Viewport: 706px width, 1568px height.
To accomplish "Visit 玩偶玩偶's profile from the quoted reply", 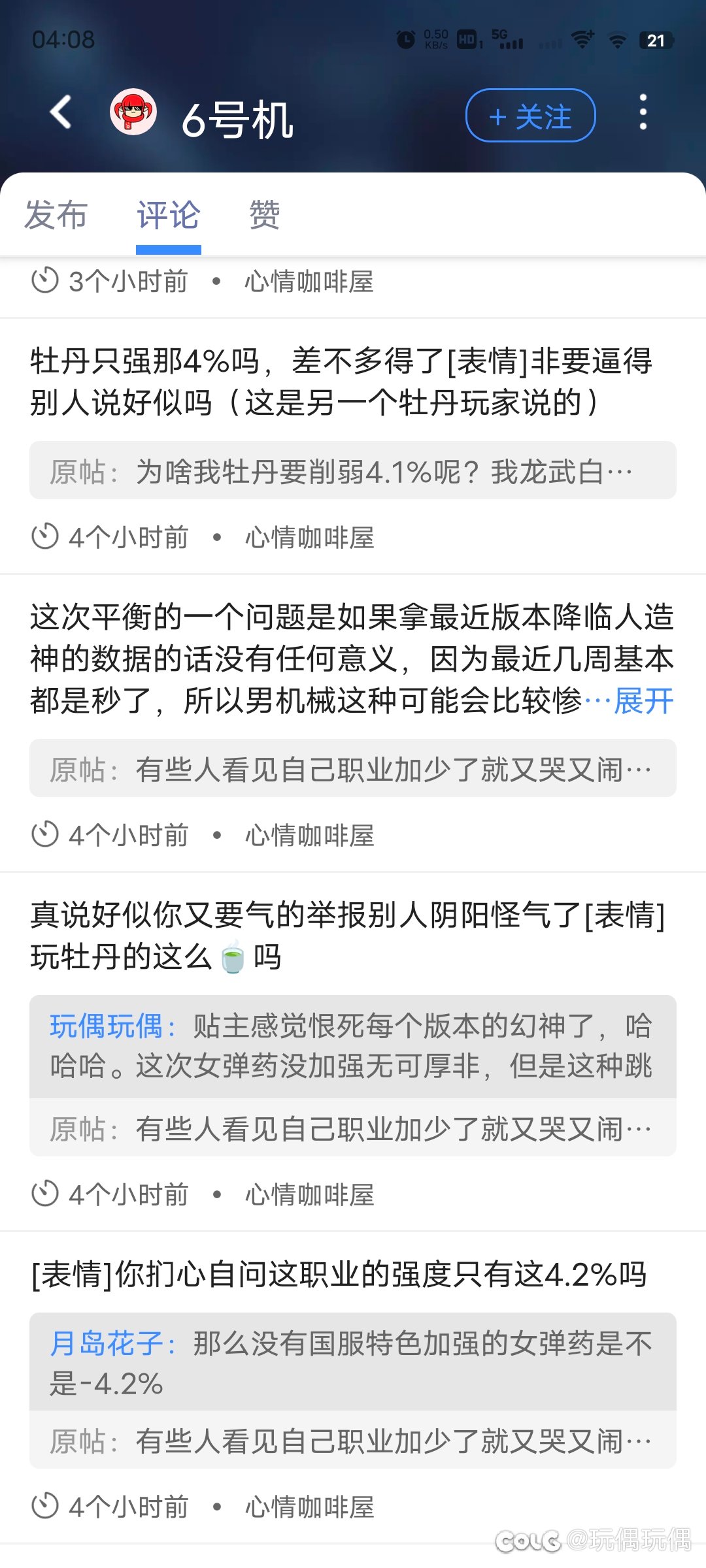I will [x=107, y=1026].
